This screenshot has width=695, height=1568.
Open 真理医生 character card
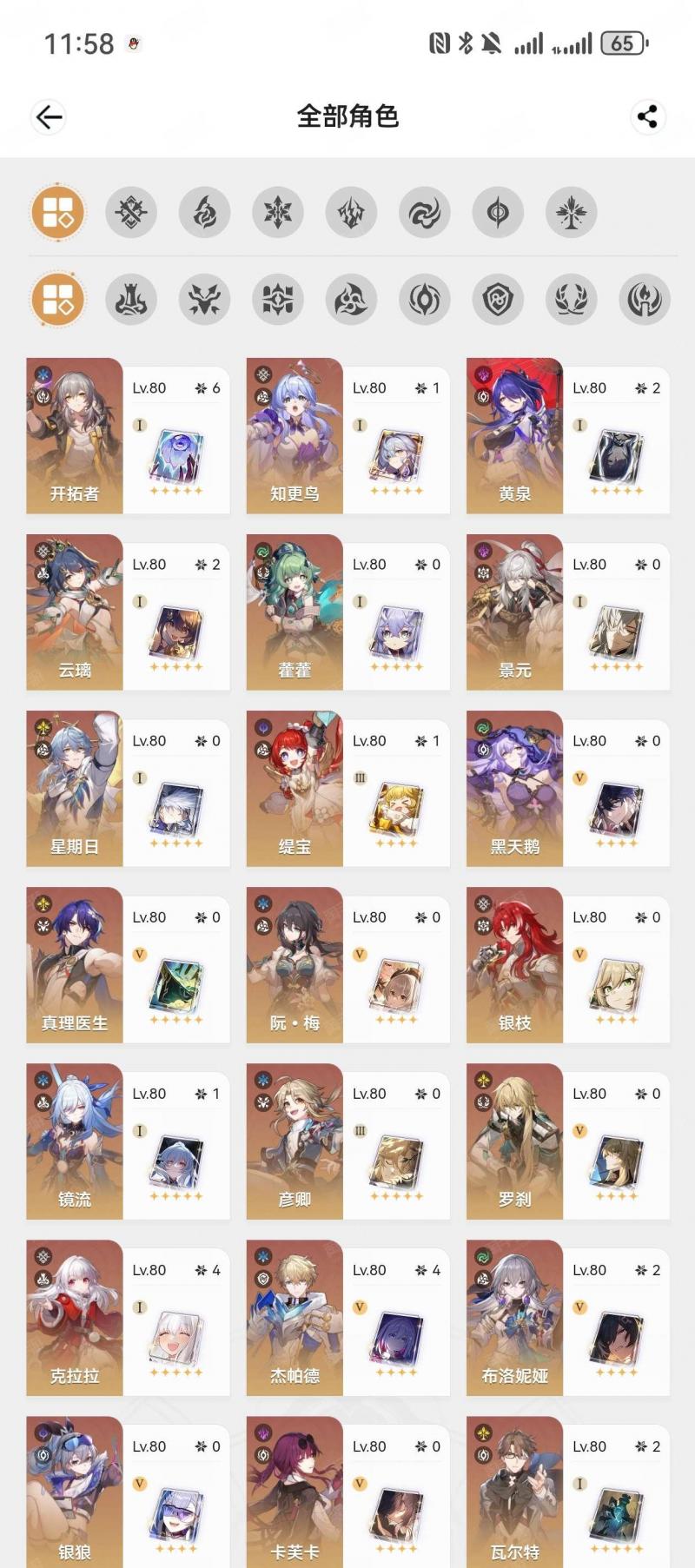128,964
